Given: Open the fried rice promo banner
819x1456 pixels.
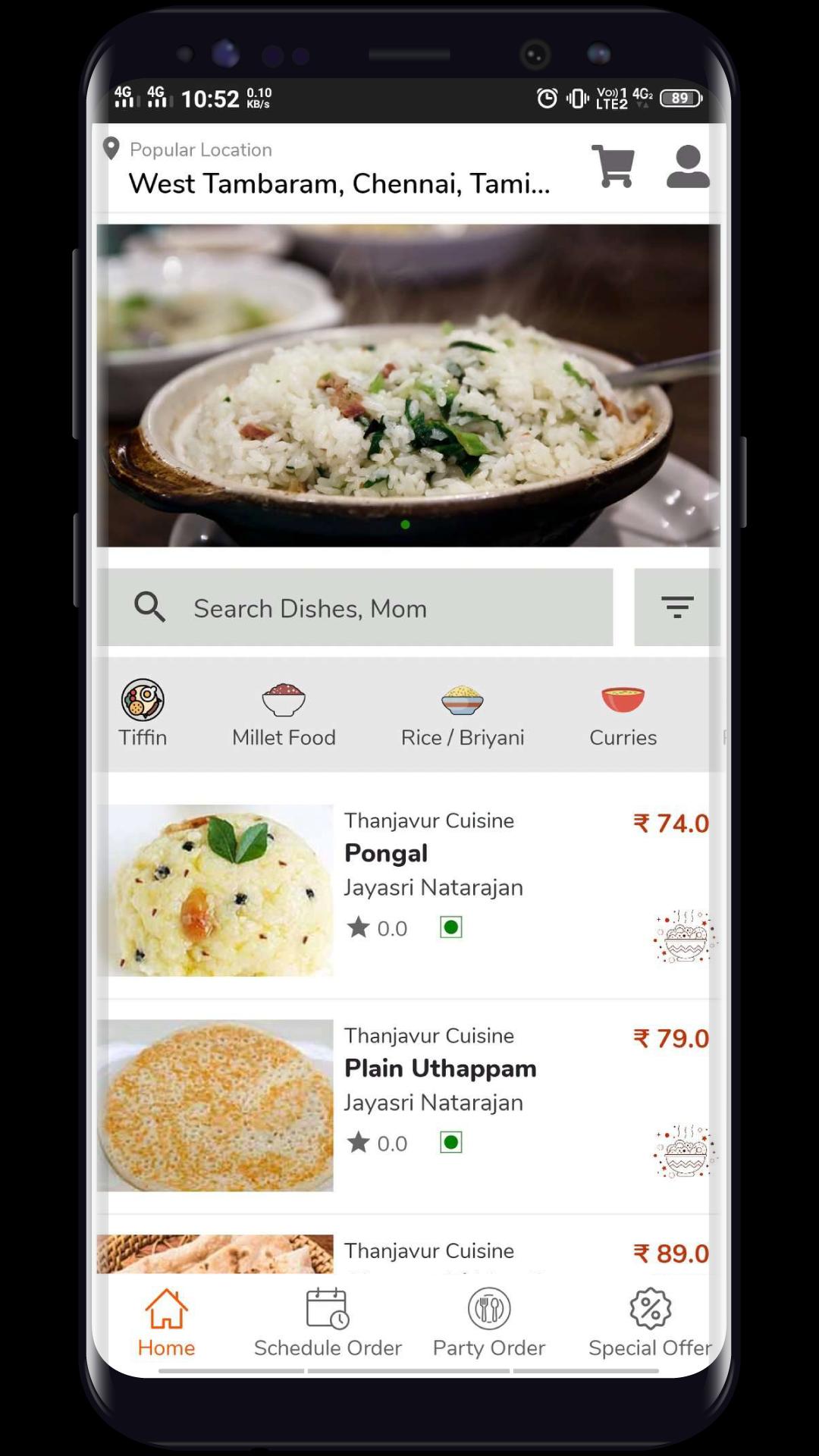Looking at the screenshot, I should [x=408, y=385].
